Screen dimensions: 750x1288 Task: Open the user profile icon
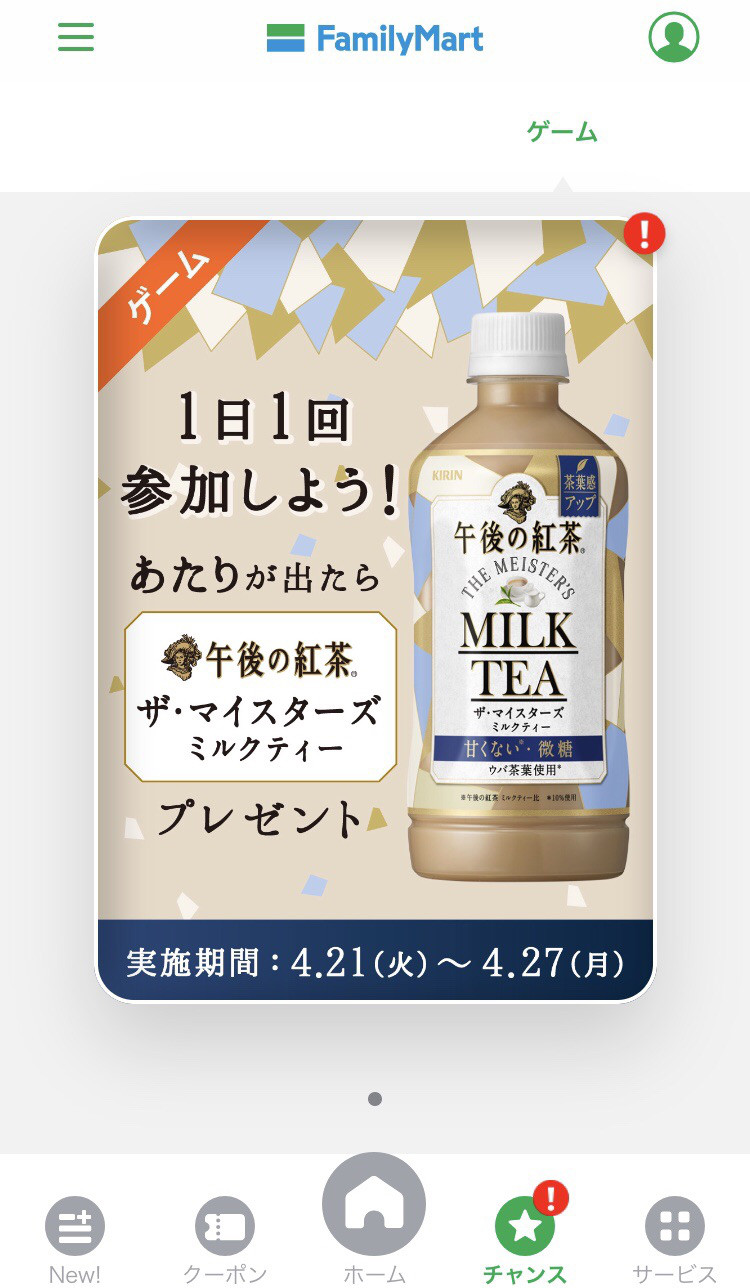tap(673, 37)
